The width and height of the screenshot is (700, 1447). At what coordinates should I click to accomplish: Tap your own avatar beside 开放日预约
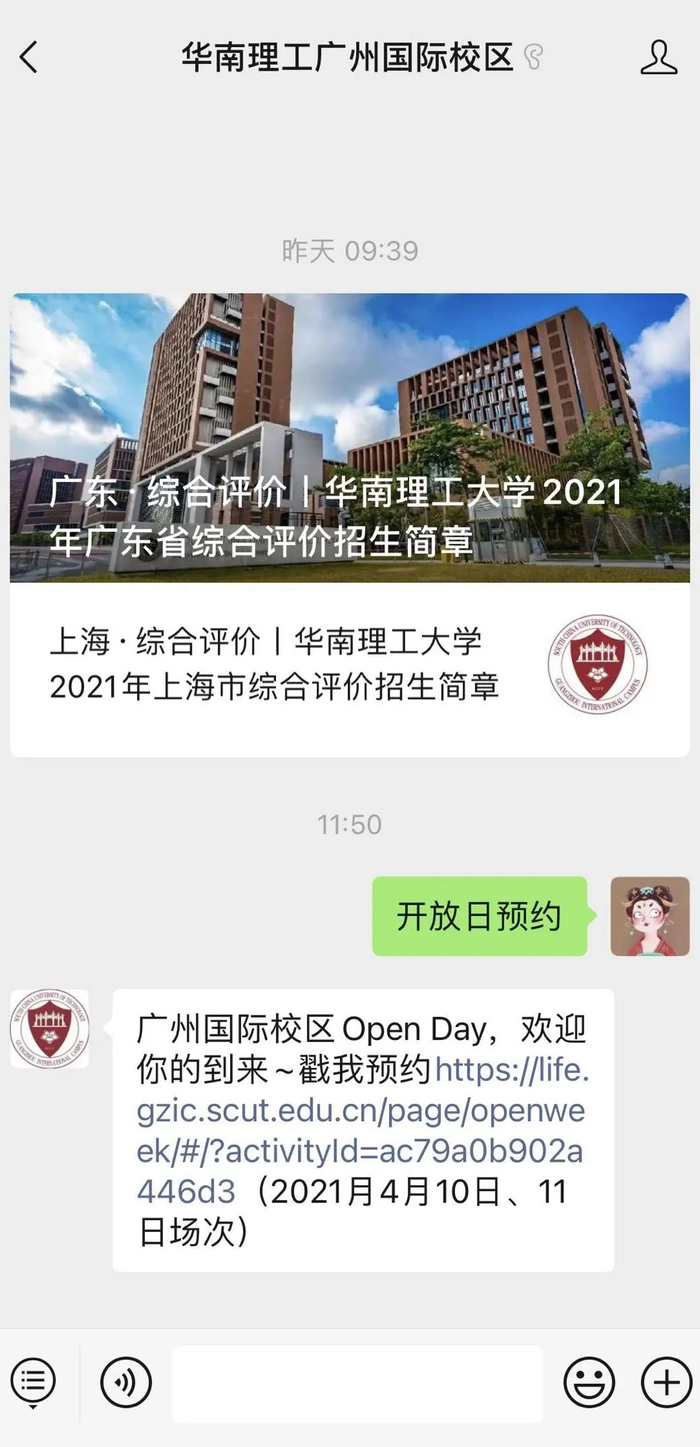tap(650, 916)
